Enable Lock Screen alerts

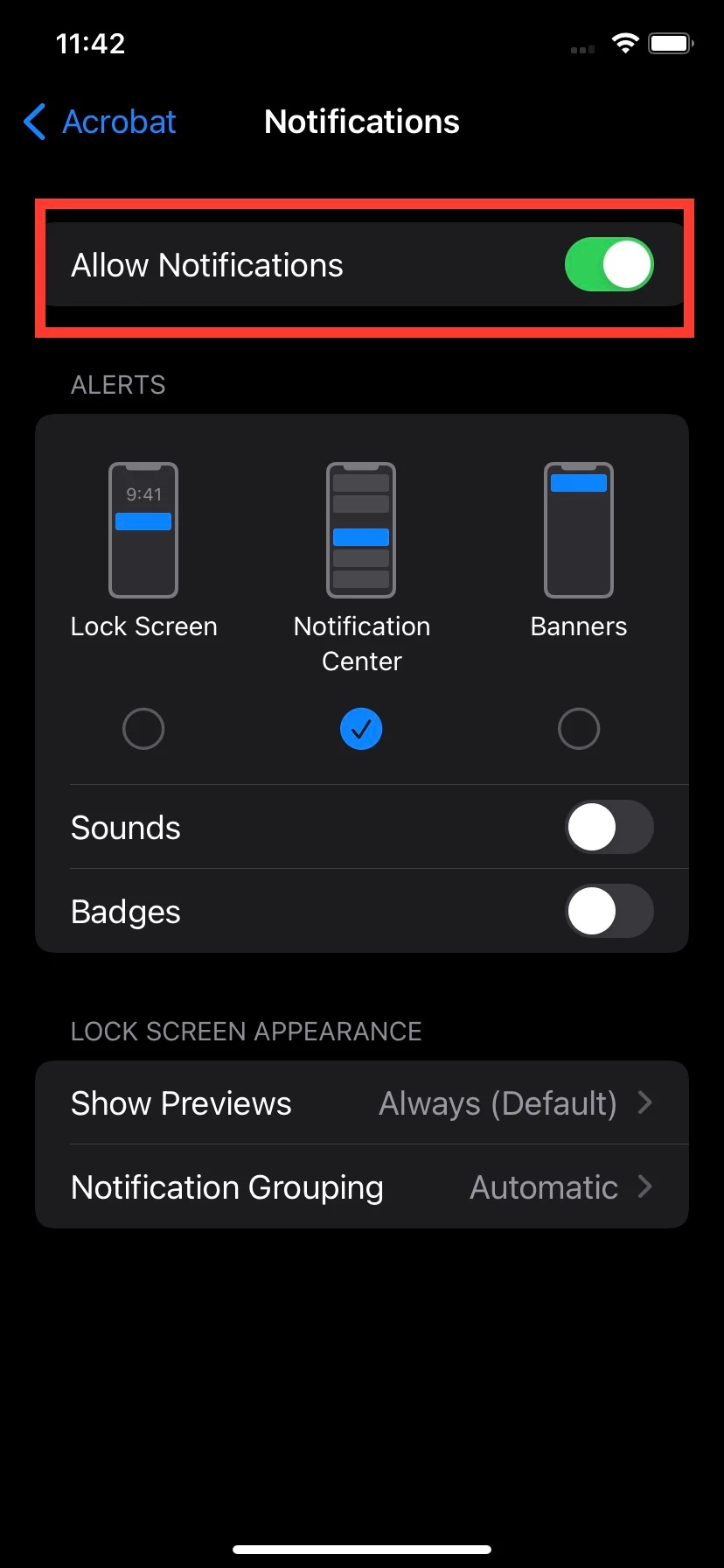[143, 728]
